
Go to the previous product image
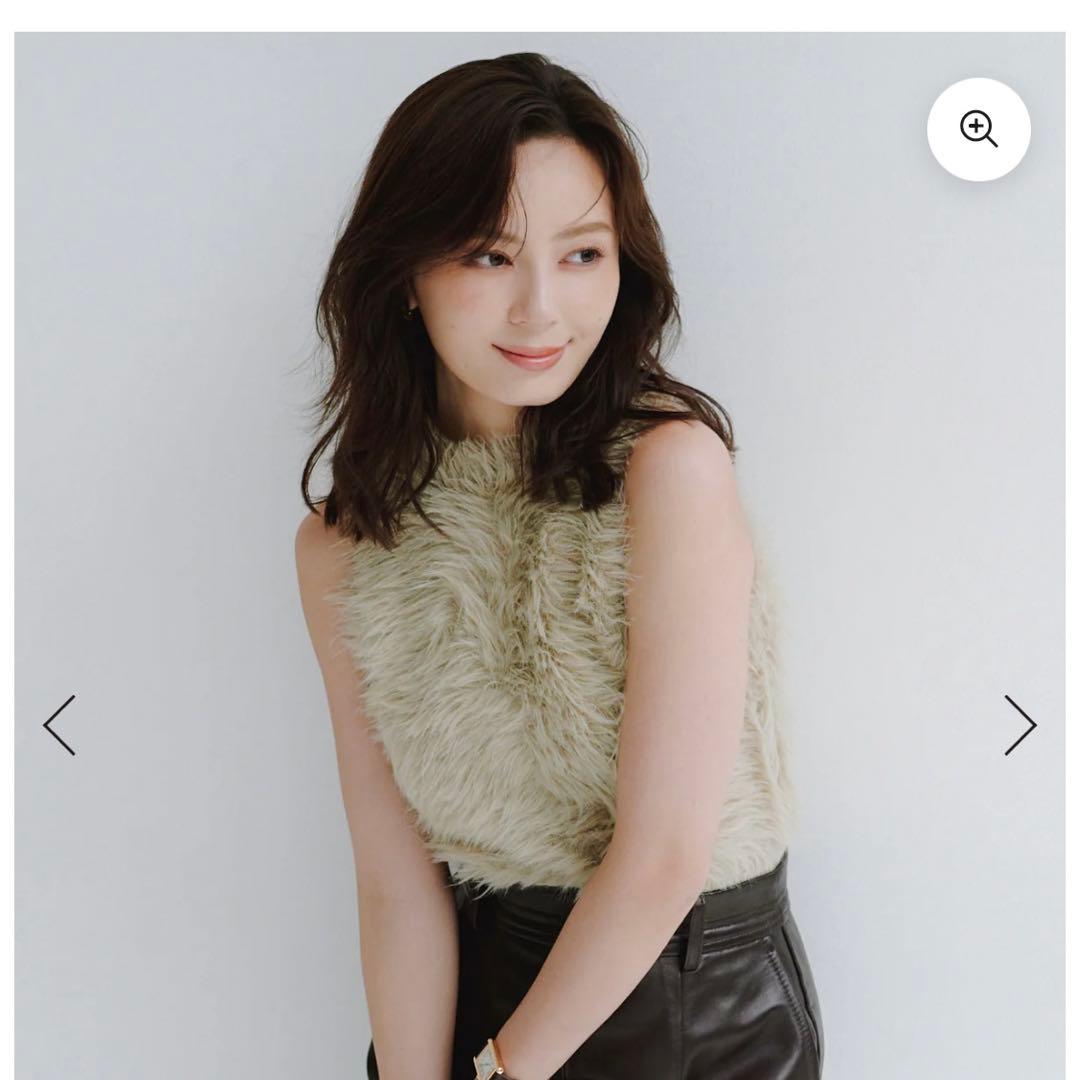[x=59, y=725]
